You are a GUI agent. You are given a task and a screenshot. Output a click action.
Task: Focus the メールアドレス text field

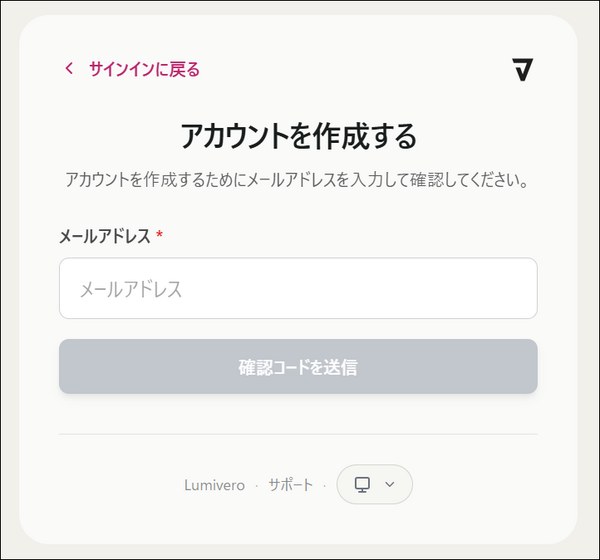[298, 289]
